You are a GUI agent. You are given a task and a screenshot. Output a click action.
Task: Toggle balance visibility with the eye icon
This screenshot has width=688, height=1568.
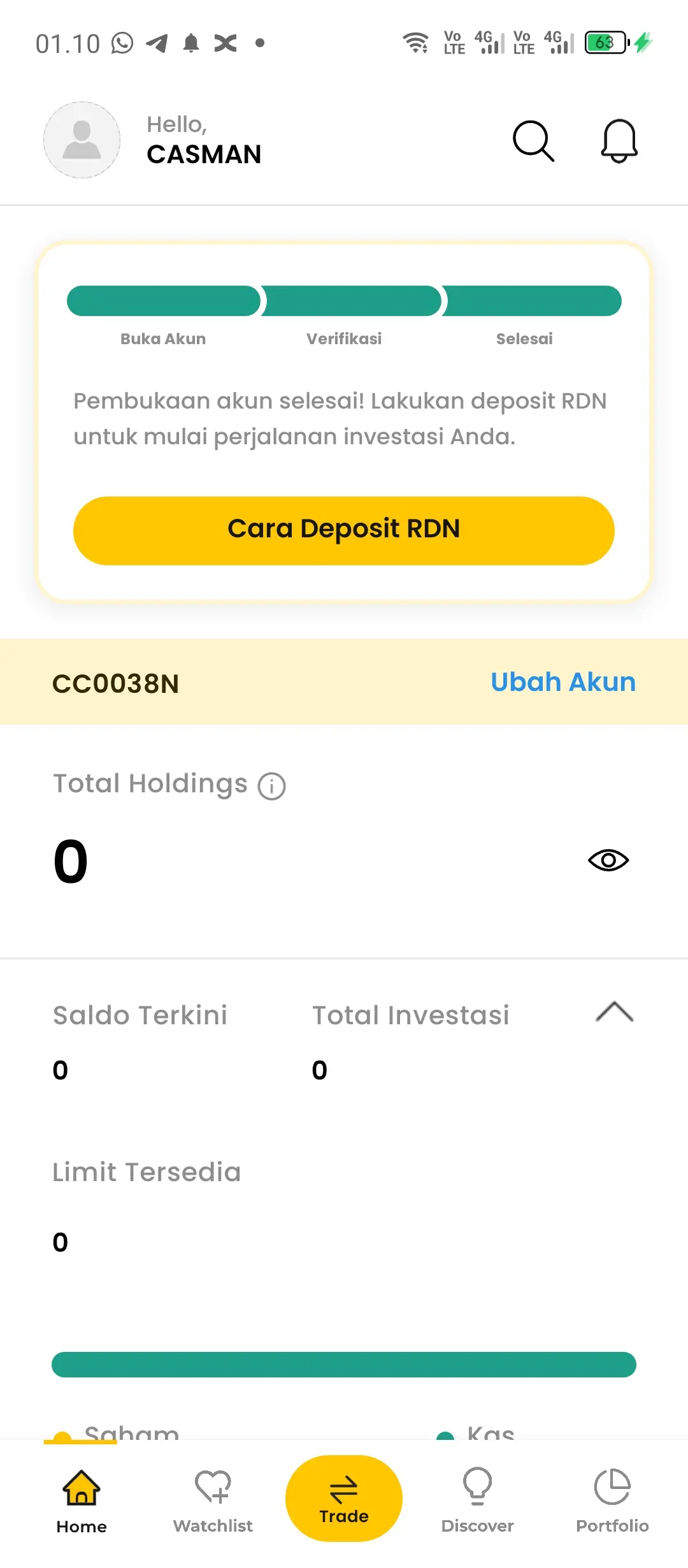pyautogui.click(x=608, y=860)
